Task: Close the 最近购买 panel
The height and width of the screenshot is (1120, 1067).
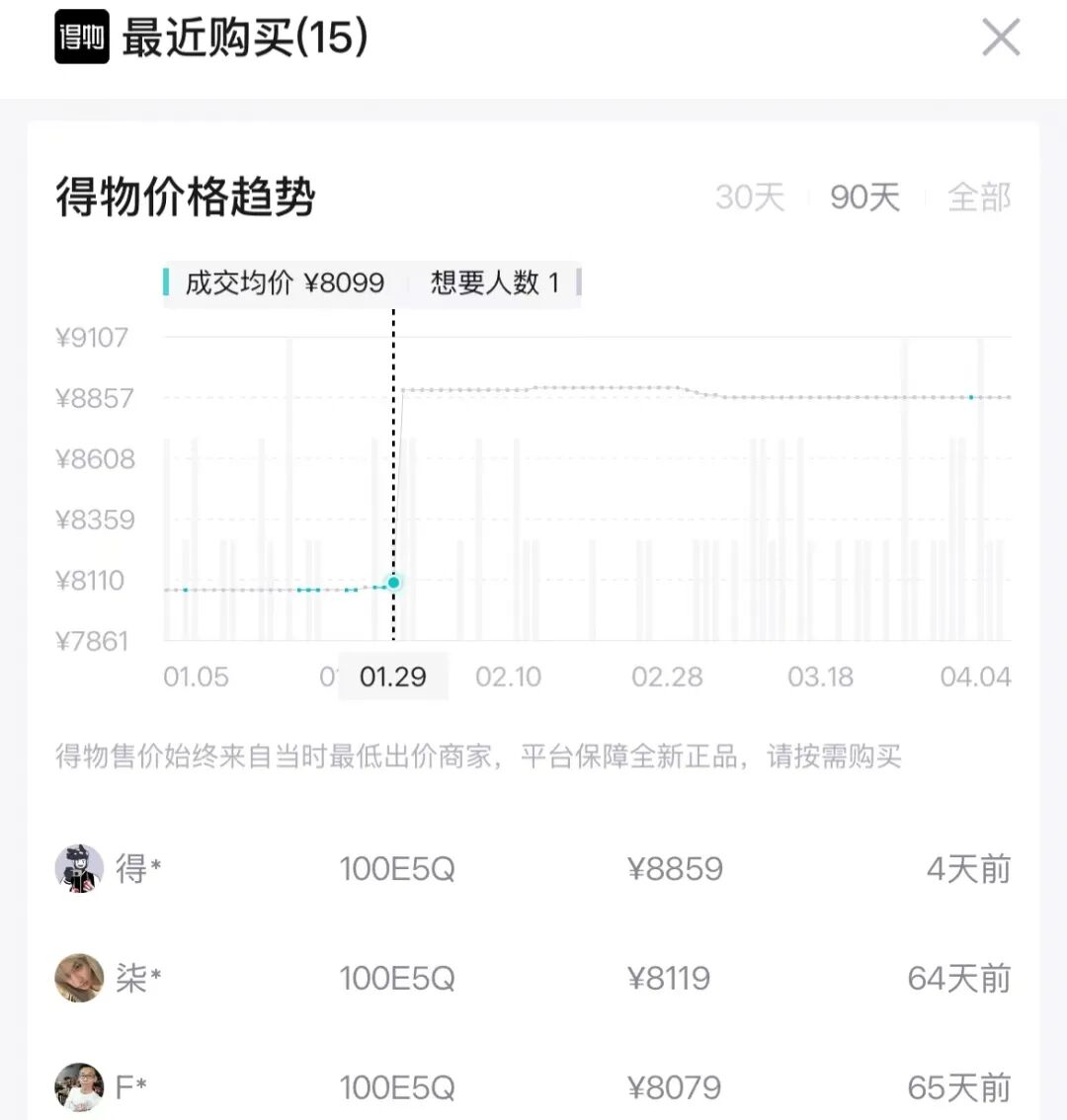Action: pyautogui.click(x=1000, y=40)
